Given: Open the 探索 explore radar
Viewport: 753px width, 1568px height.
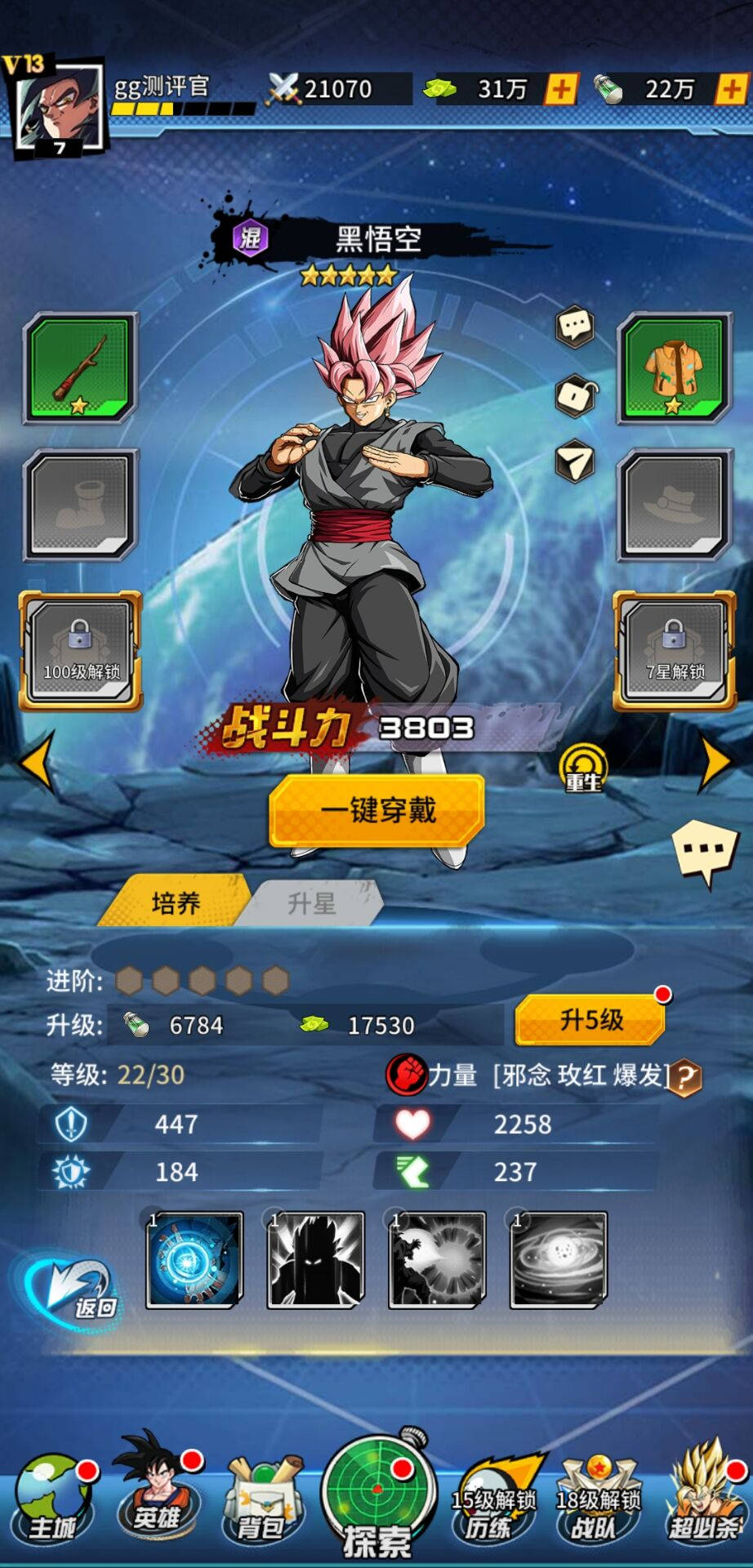Looking at the screenshot, I should coord(376,1499).
